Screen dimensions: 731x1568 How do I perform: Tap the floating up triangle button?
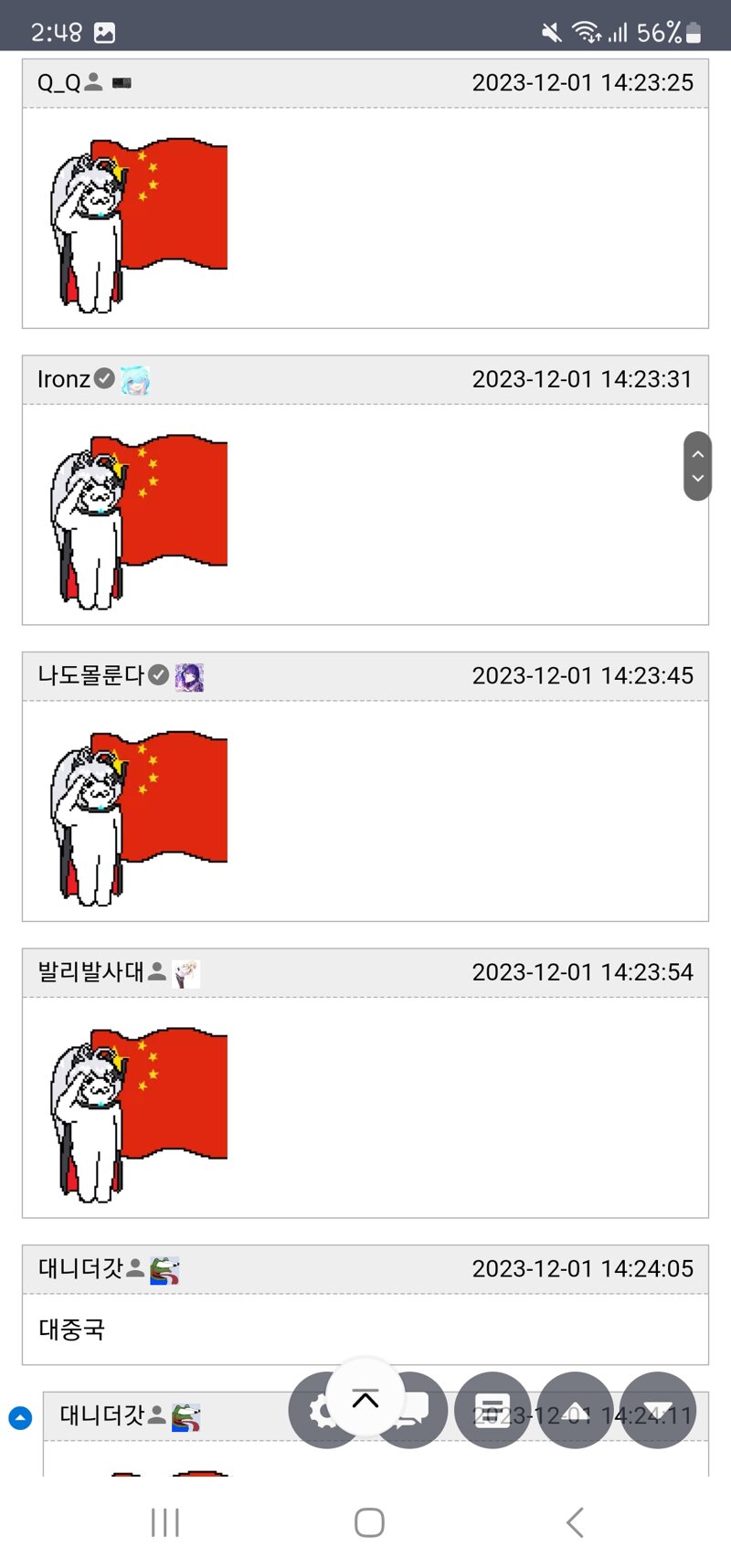576,1410
